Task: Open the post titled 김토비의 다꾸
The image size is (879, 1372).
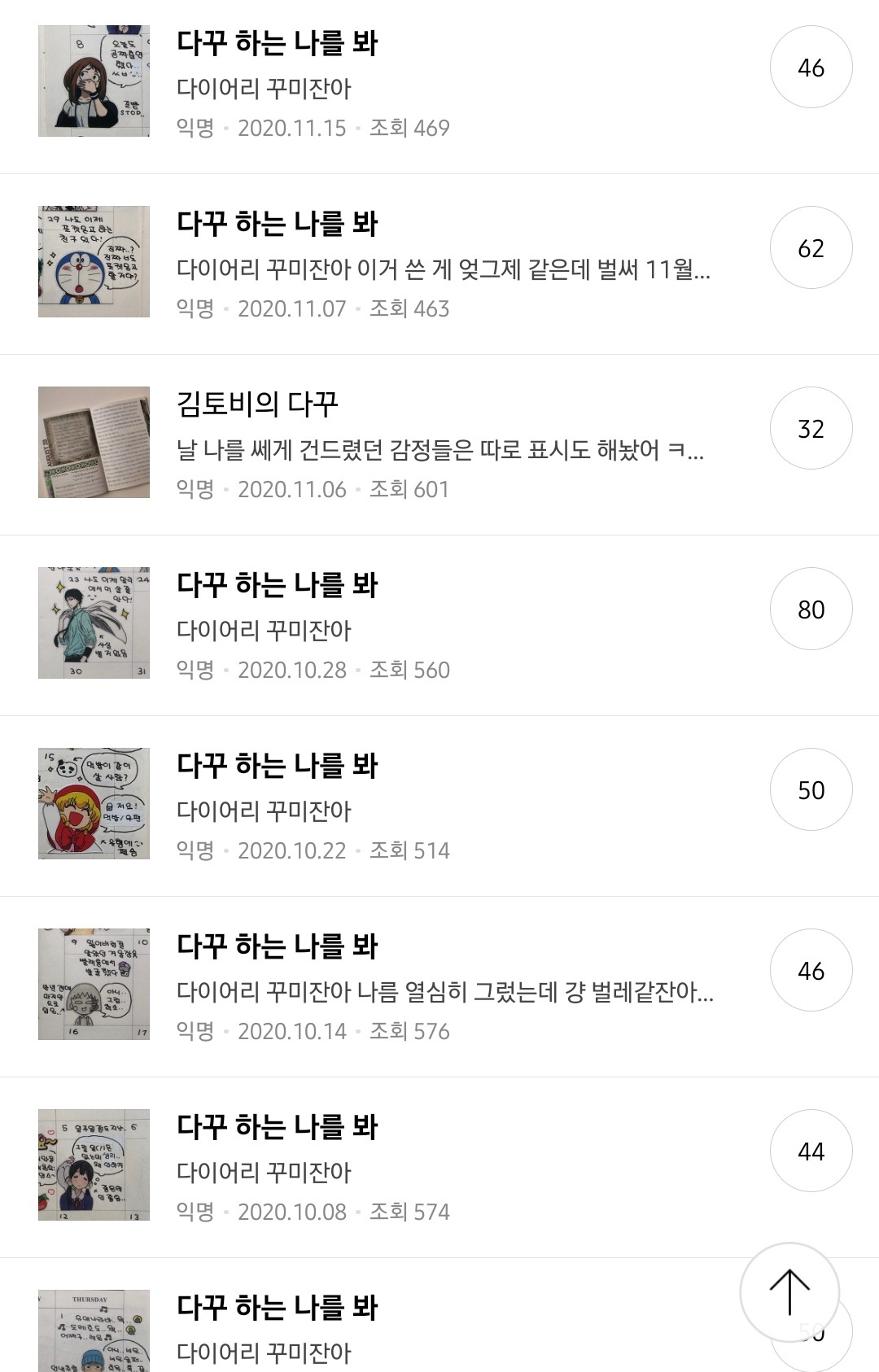Action: click(257, 404)
